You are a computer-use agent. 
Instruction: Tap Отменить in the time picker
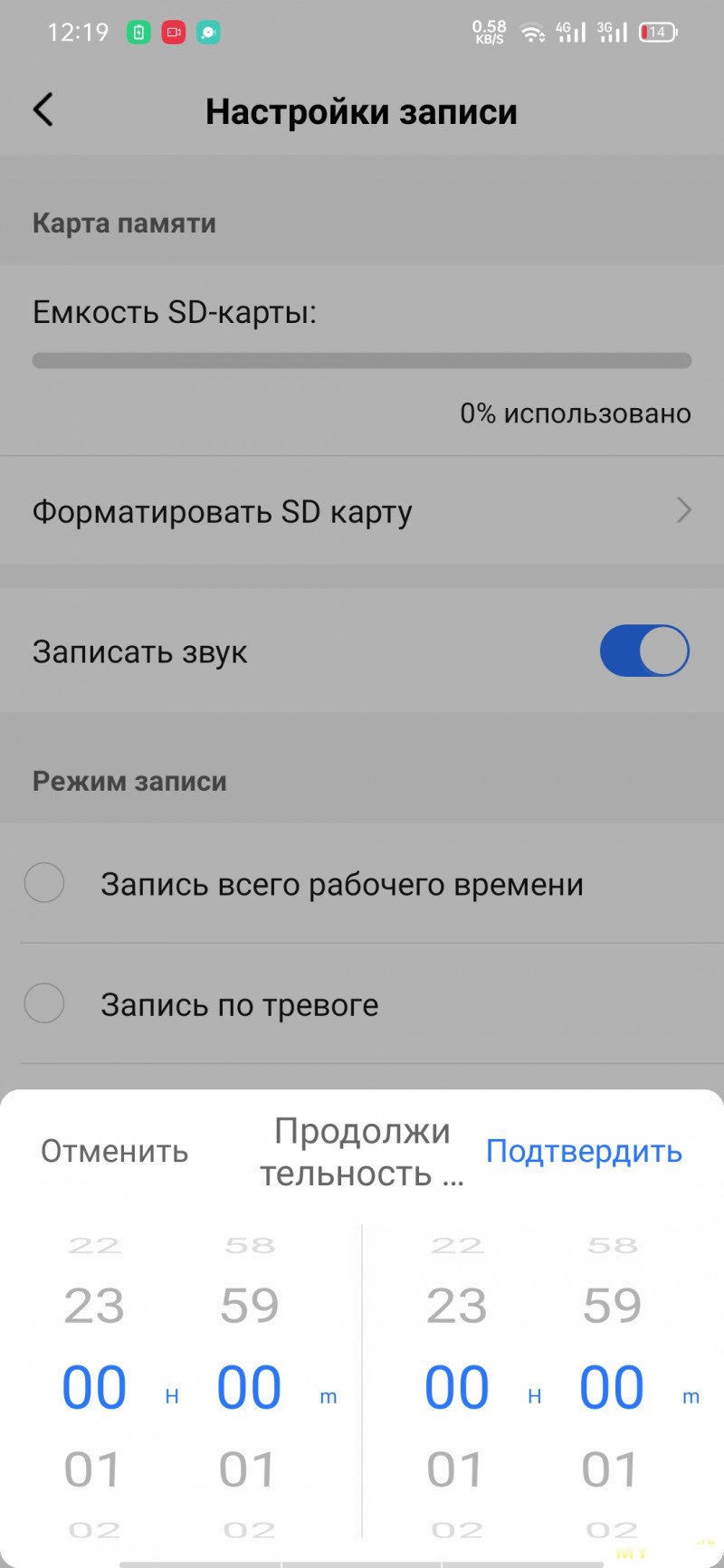click(115, 1151)
